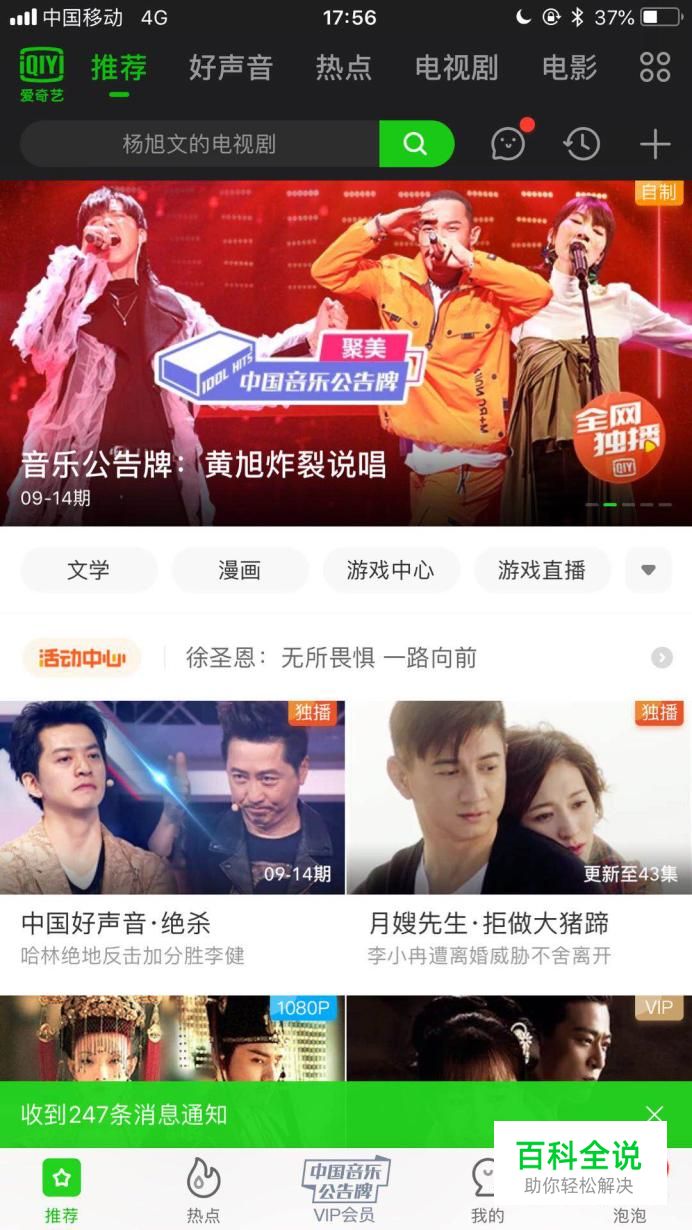Open the 游戏直播 chip
692x1230 pixels.
point(542,570)
